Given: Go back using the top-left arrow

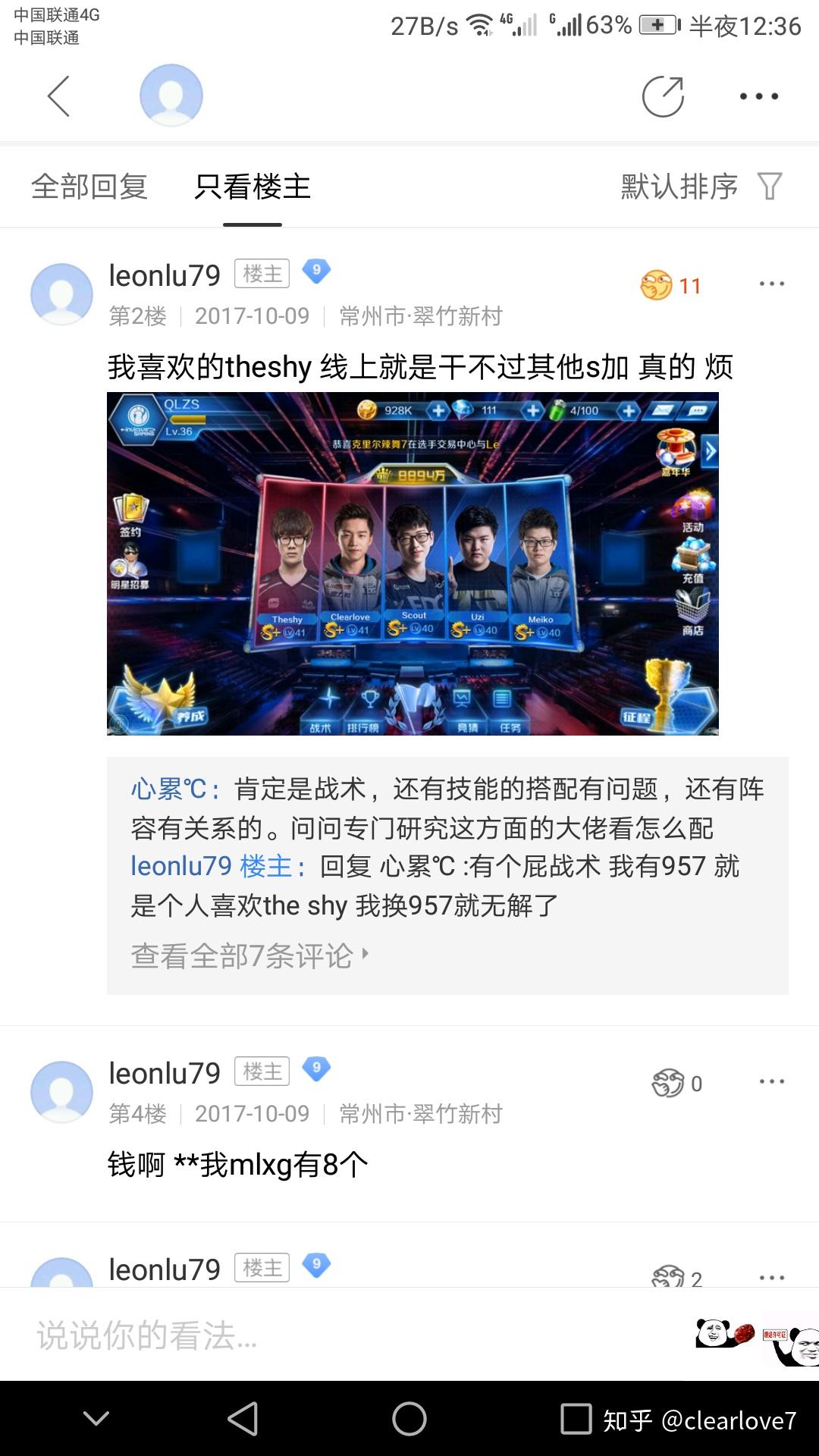Looking at the screenshot, I should click(58, 96).
